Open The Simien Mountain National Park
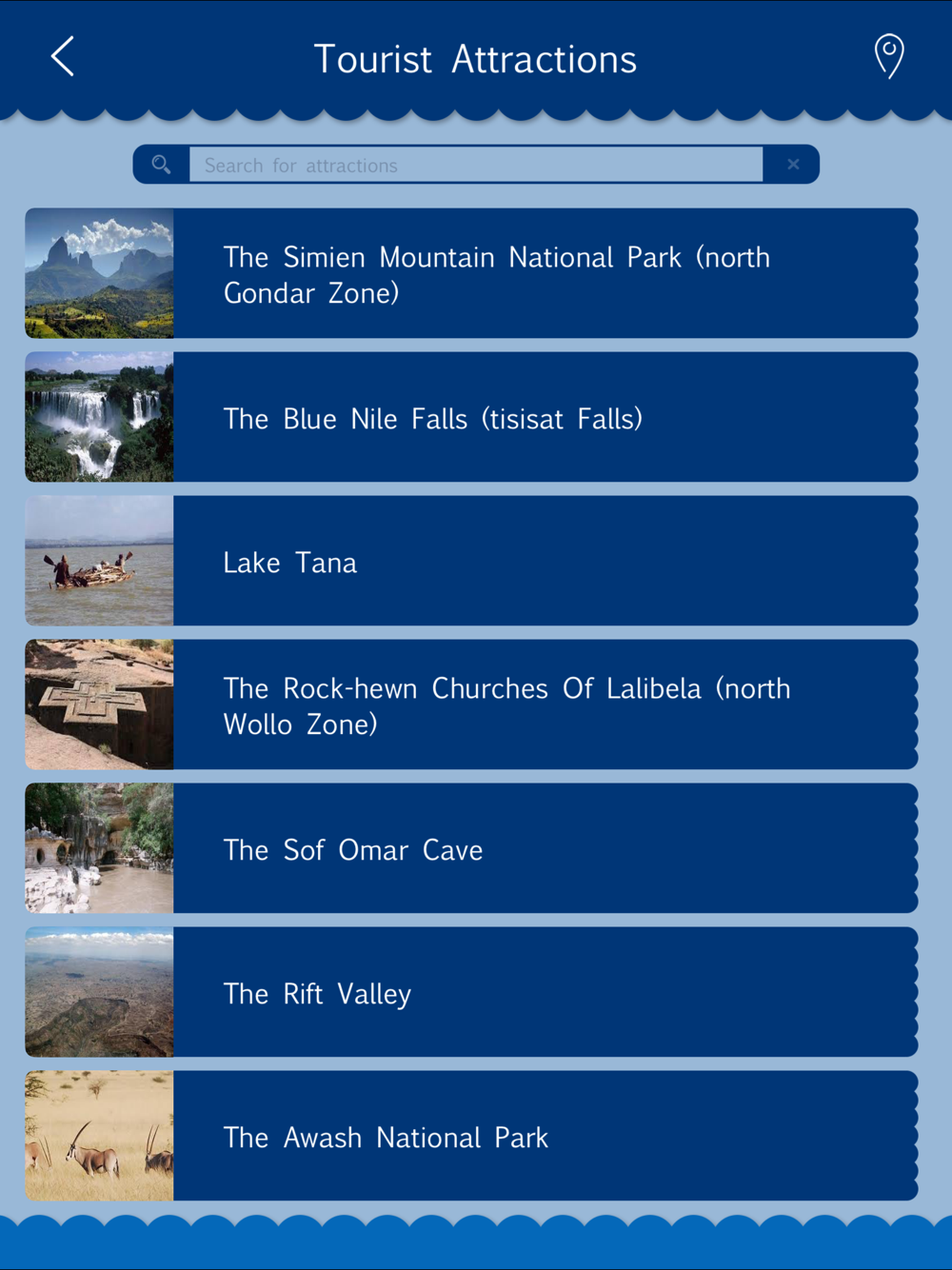This screenshot has width=952, height=1270. [x=471, y=274]
